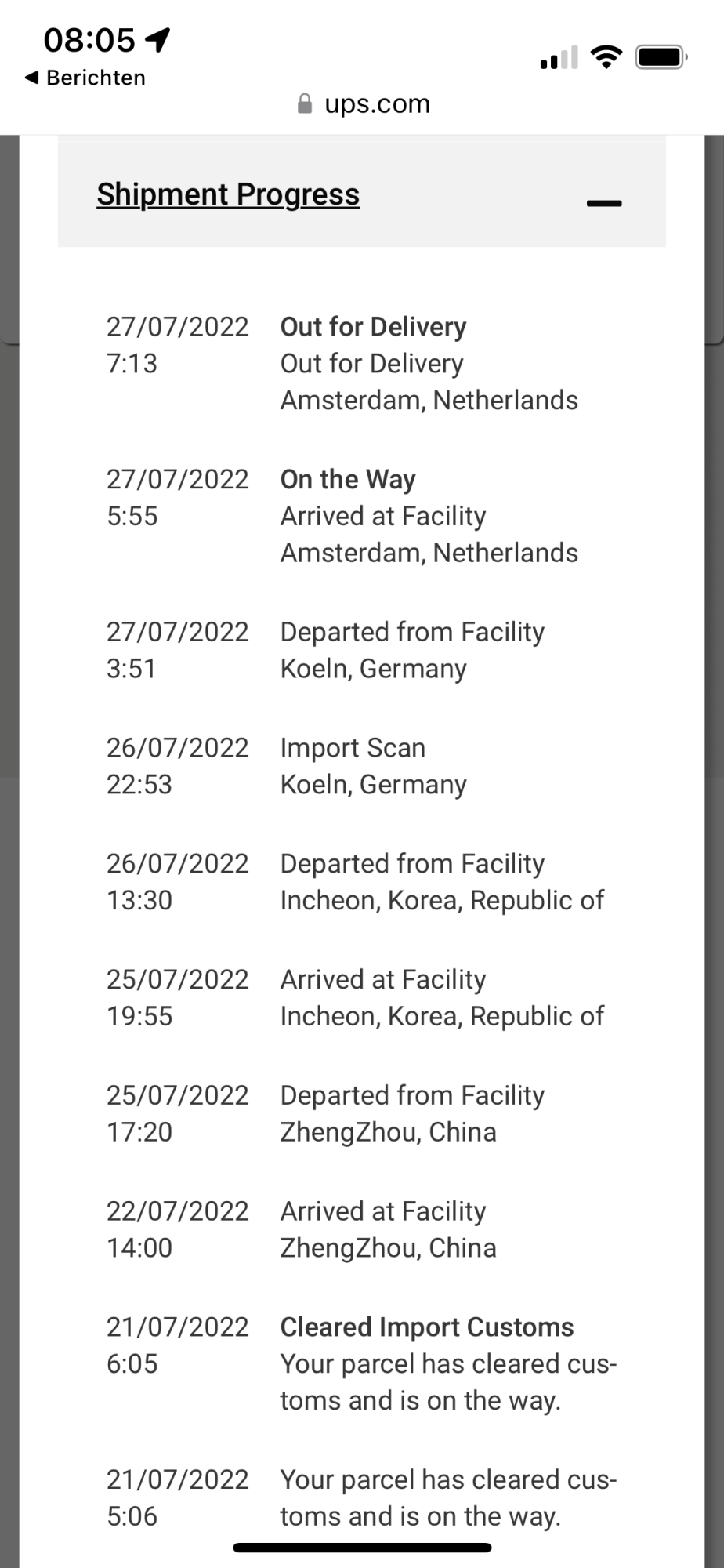Image resolution: width=724 pixels, height=1568 pixels.
Task: Tap the Shipment Progress heading link
Action: 228,194
